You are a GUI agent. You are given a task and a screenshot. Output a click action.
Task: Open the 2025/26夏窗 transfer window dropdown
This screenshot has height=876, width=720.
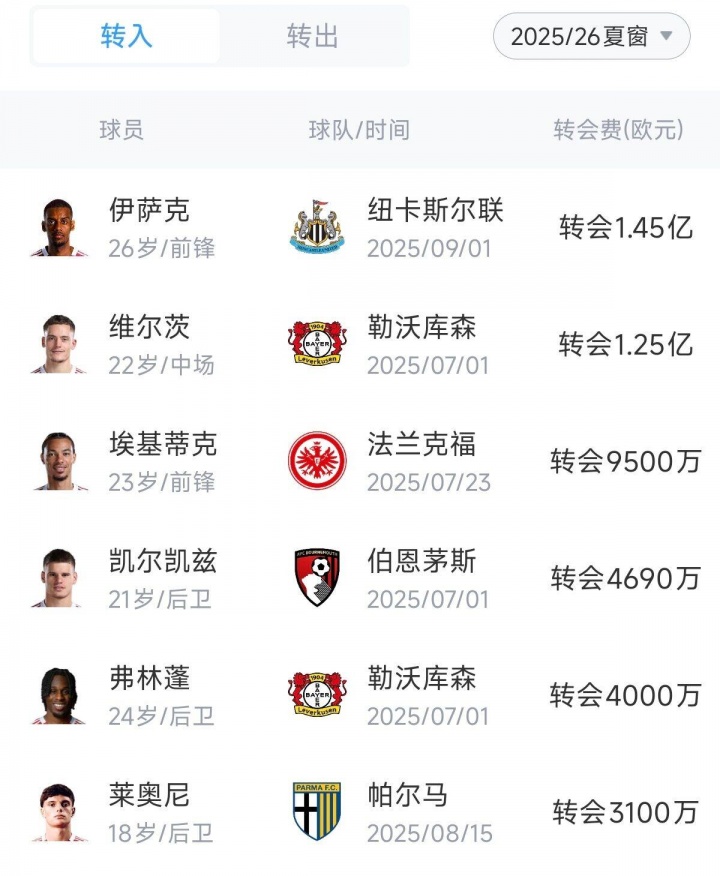point(592,37)
